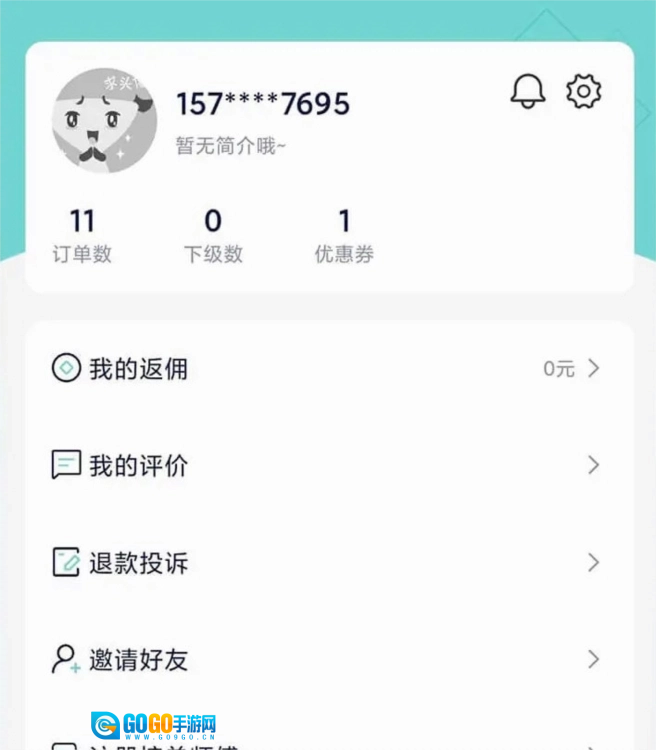The width and height of the screenshot is (656, 750).
Task: Open 退款投诉 refund complaints
Action: point(328,563)
